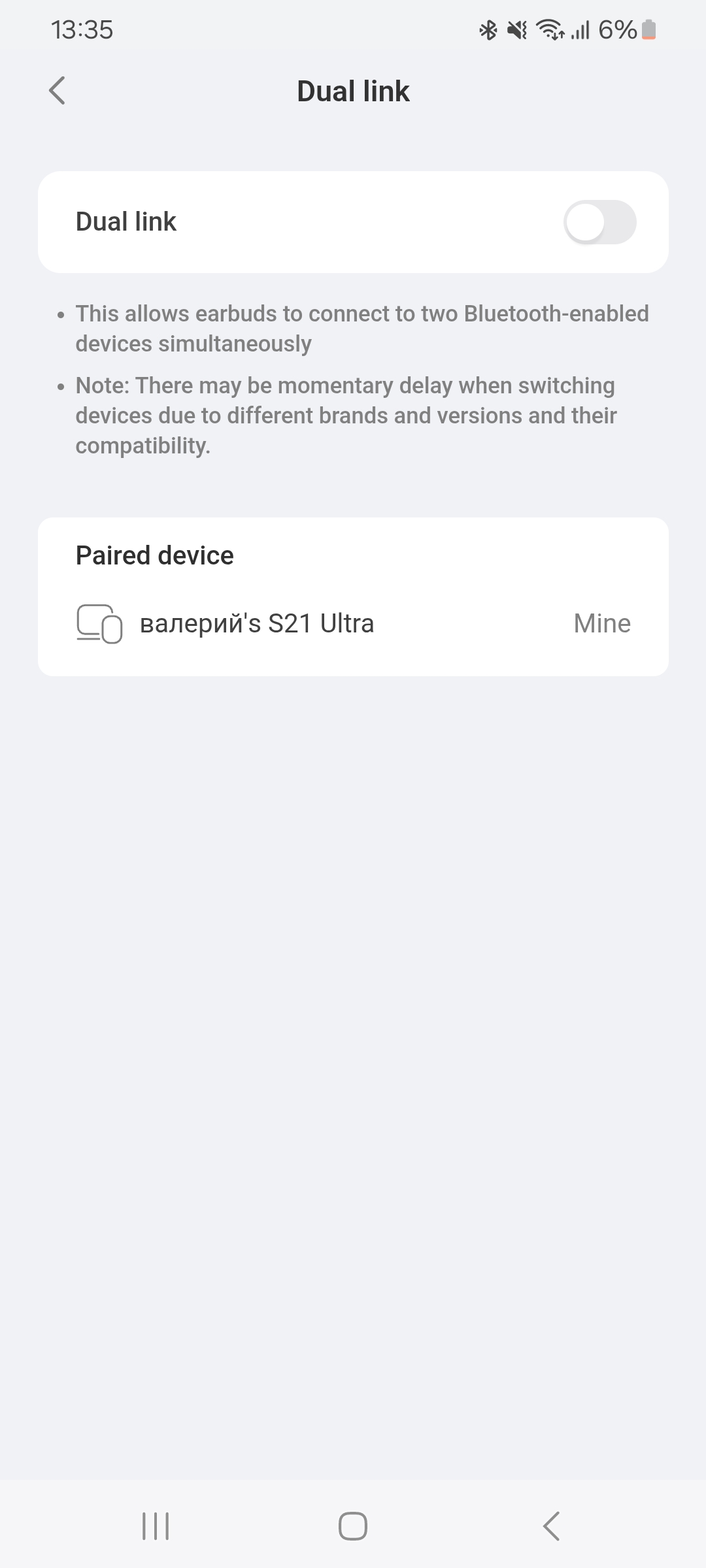Open recent apps from navigation bar
The image size is (706, 1568).
156,1526
